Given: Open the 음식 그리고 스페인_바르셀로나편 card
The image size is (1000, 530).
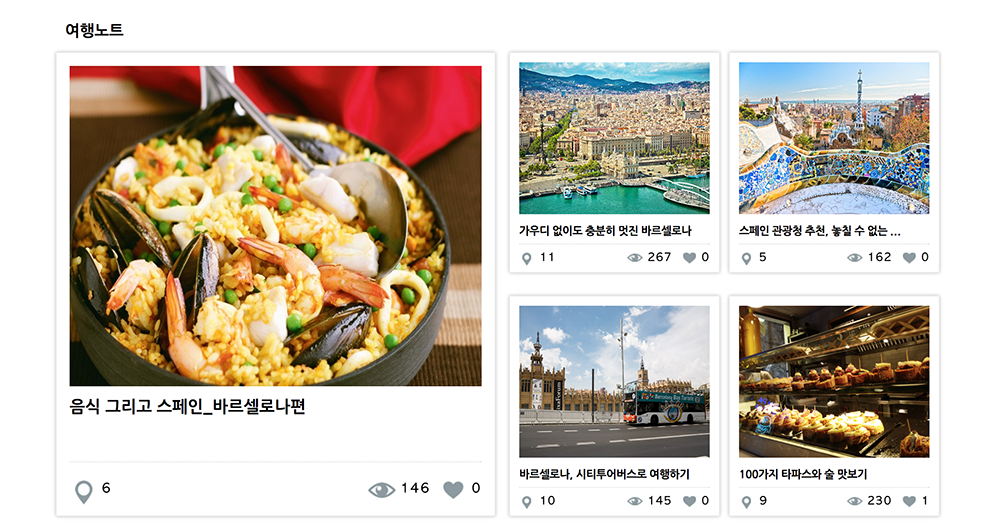Looking at the screenshot, I should pos(275,226).
